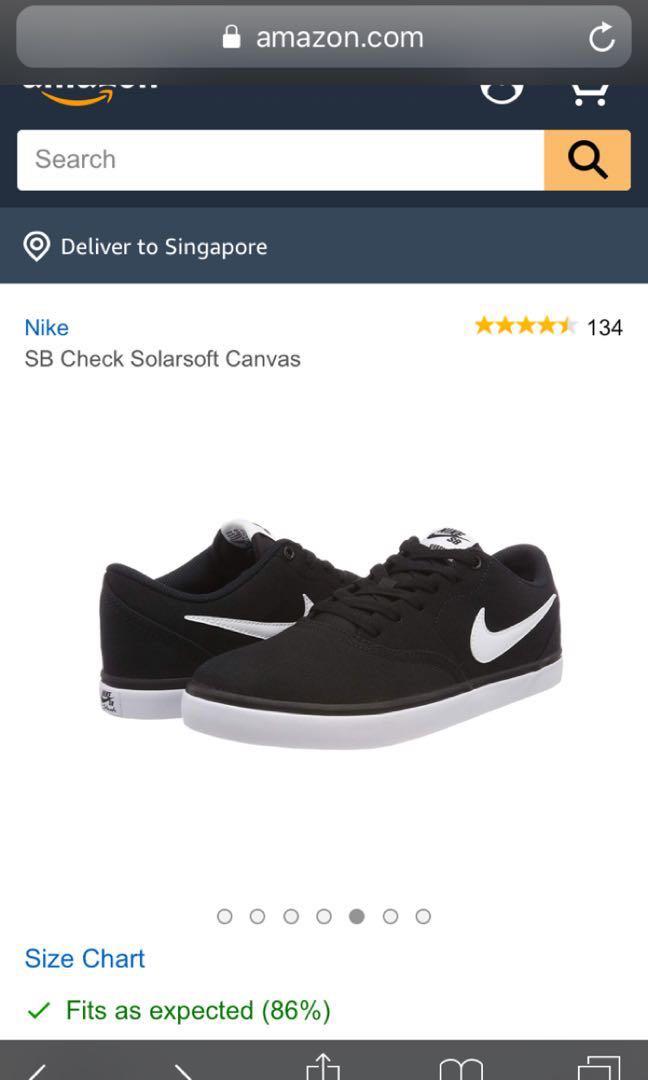Viewport: 648px width, 1080px height.
Task: Open the Safari bookmarks
Action: (x=460, y=1068)
